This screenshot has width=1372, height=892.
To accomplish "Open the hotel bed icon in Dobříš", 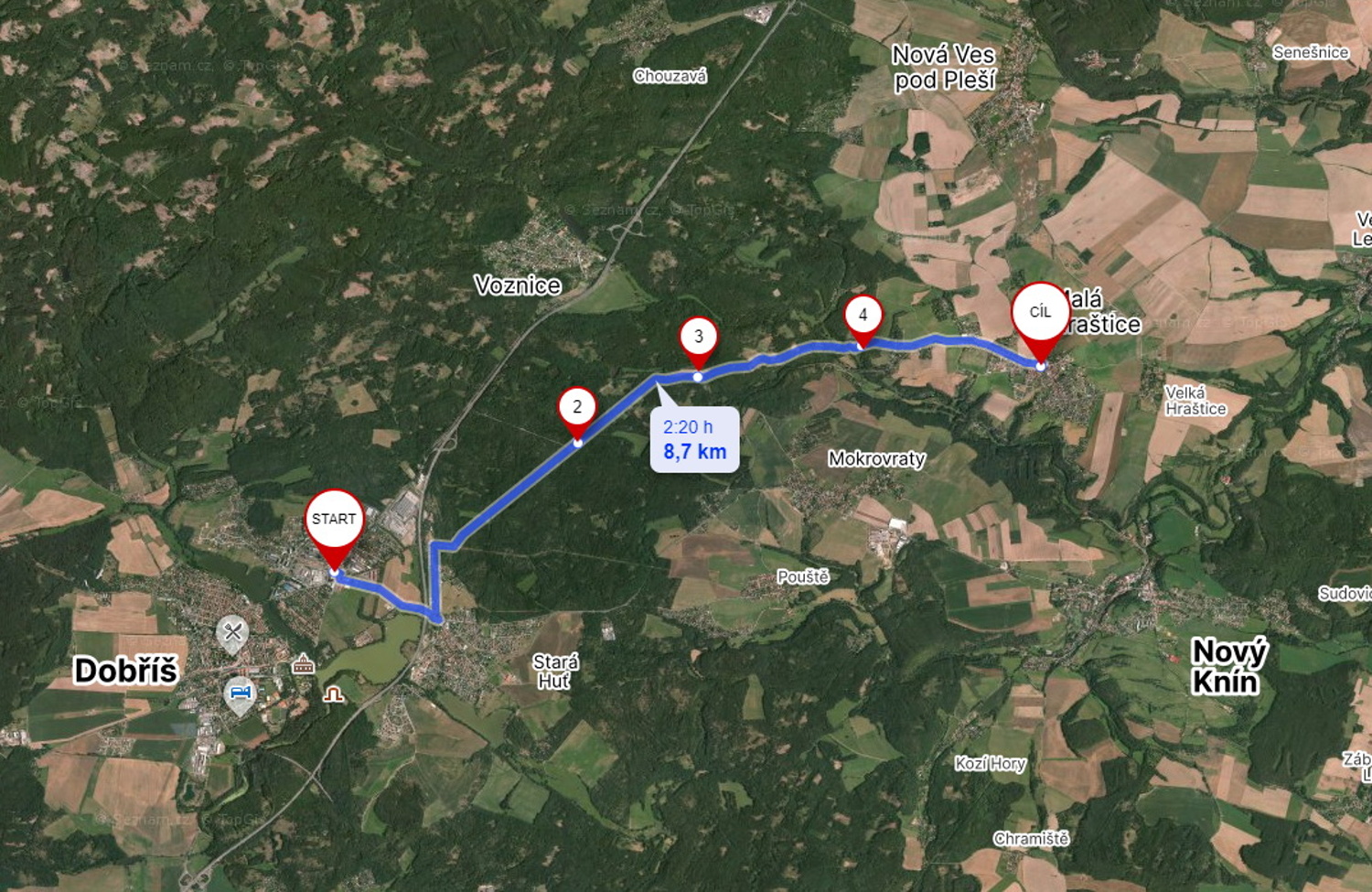I will tap(240, 694).
